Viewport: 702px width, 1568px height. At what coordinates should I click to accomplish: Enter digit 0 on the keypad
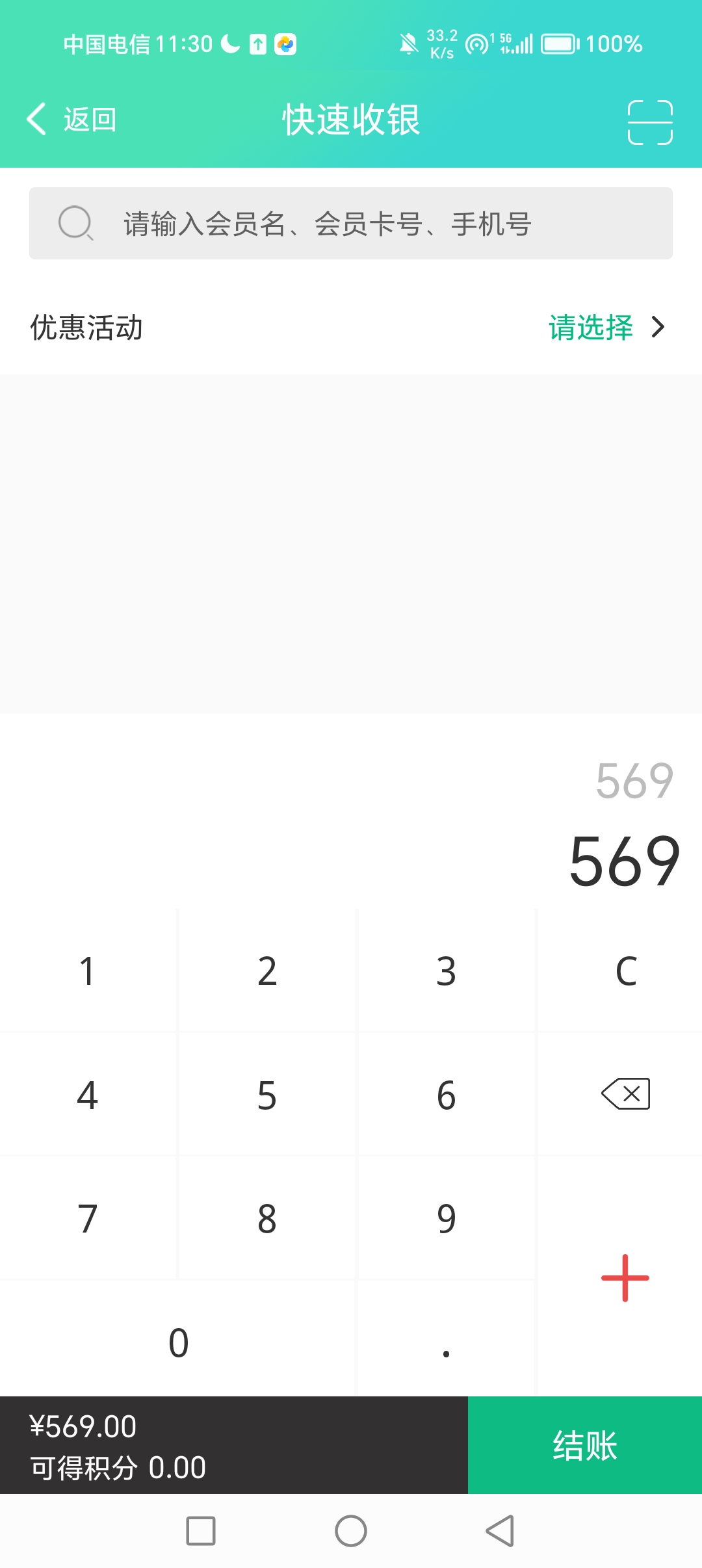pos(178,1342)
